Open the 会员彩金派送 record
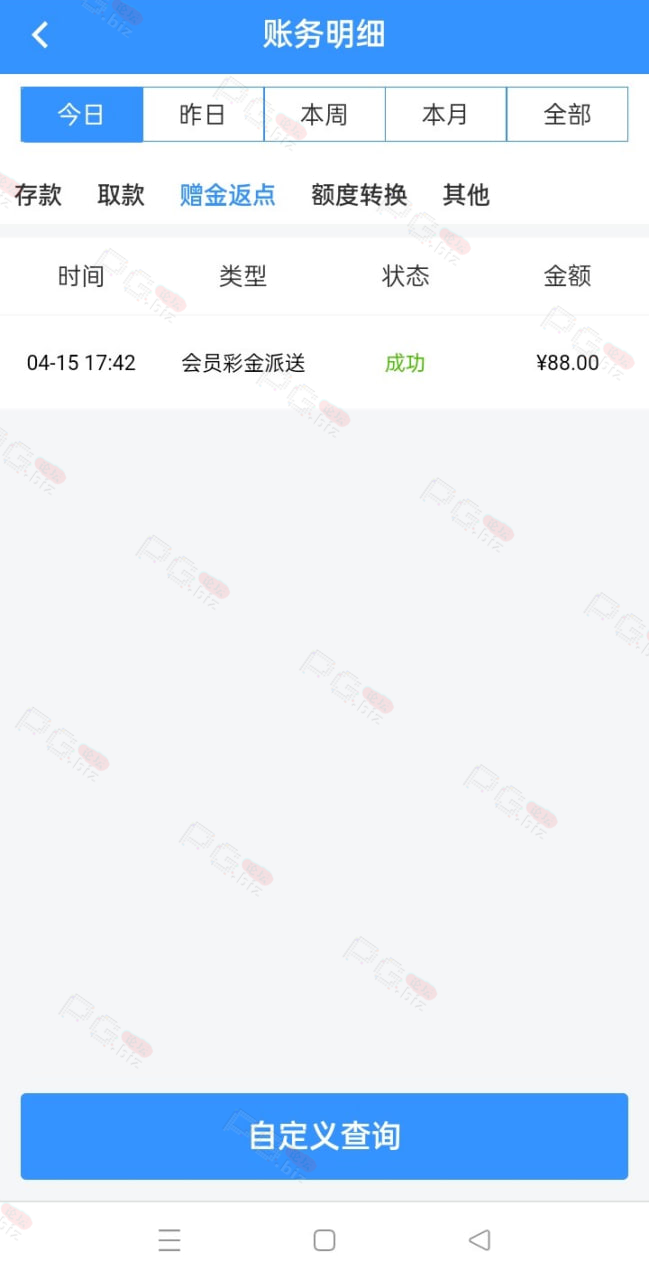This screenshot has width=649, height=1280. tap(324, 363)
